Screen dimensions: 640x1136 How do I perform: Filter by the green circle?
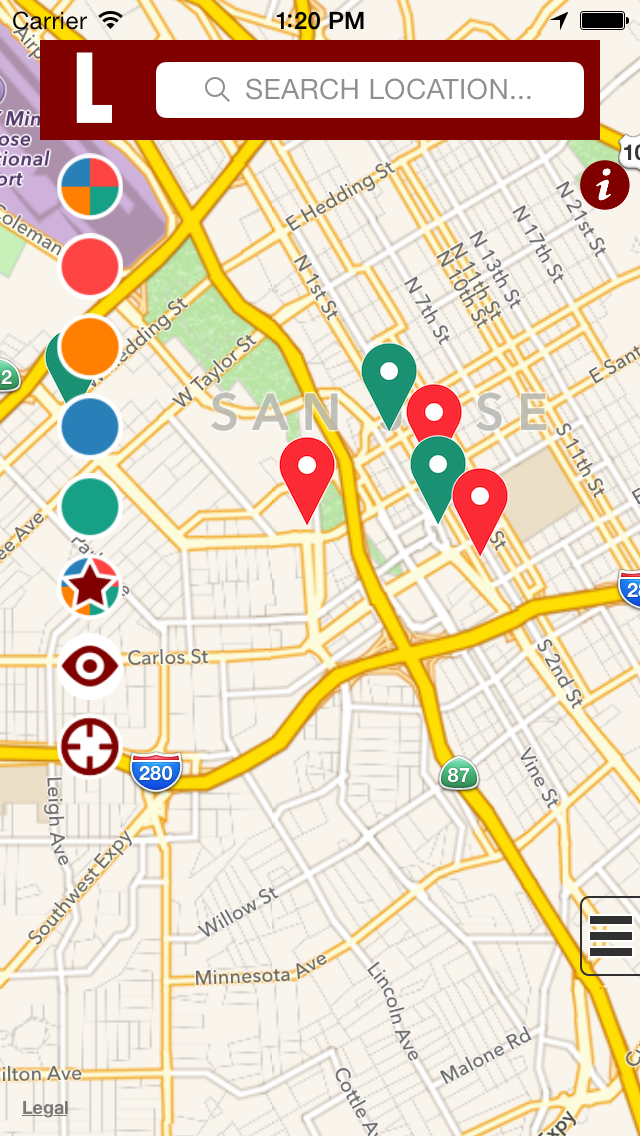pos(90,506)
